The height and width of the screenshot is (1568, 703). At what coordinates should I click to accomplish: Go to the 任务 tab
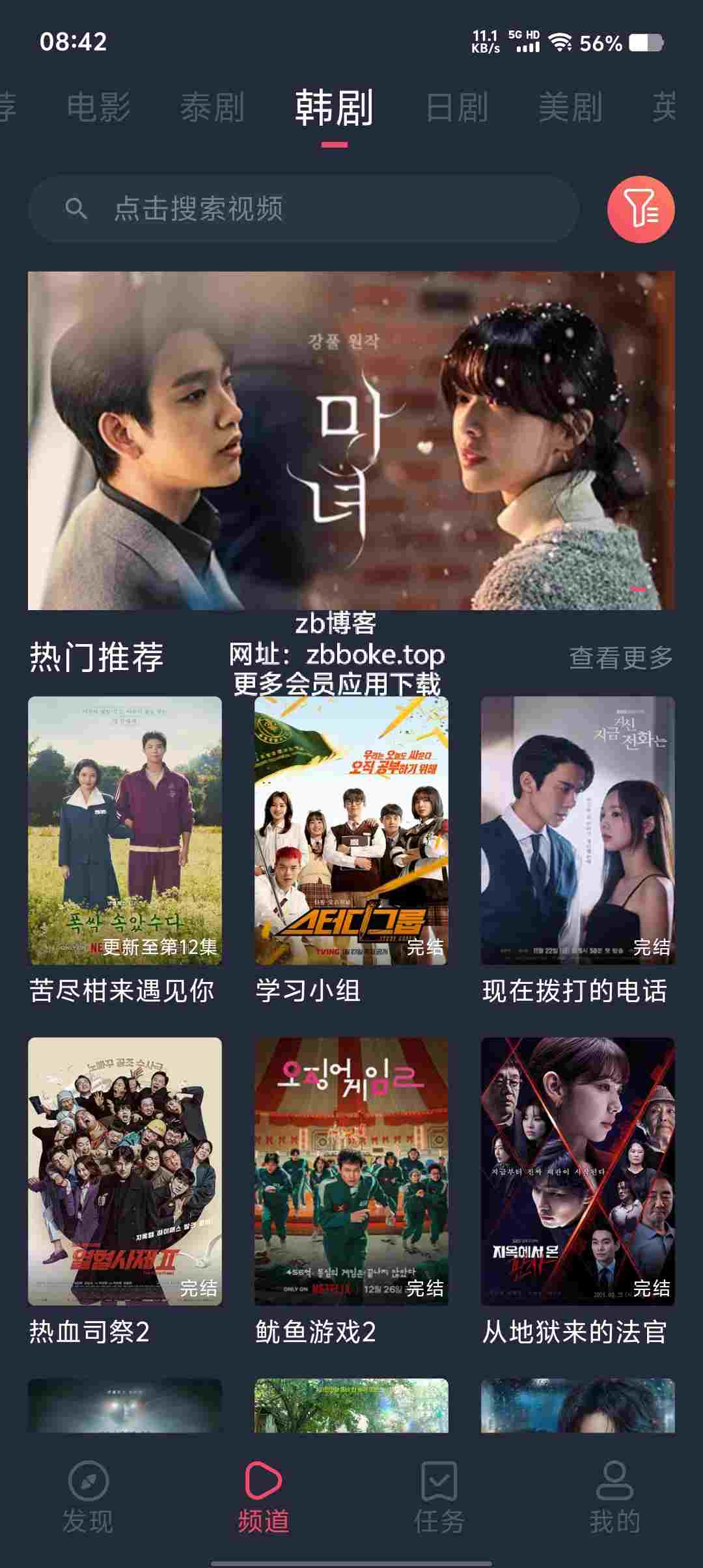439,1498
